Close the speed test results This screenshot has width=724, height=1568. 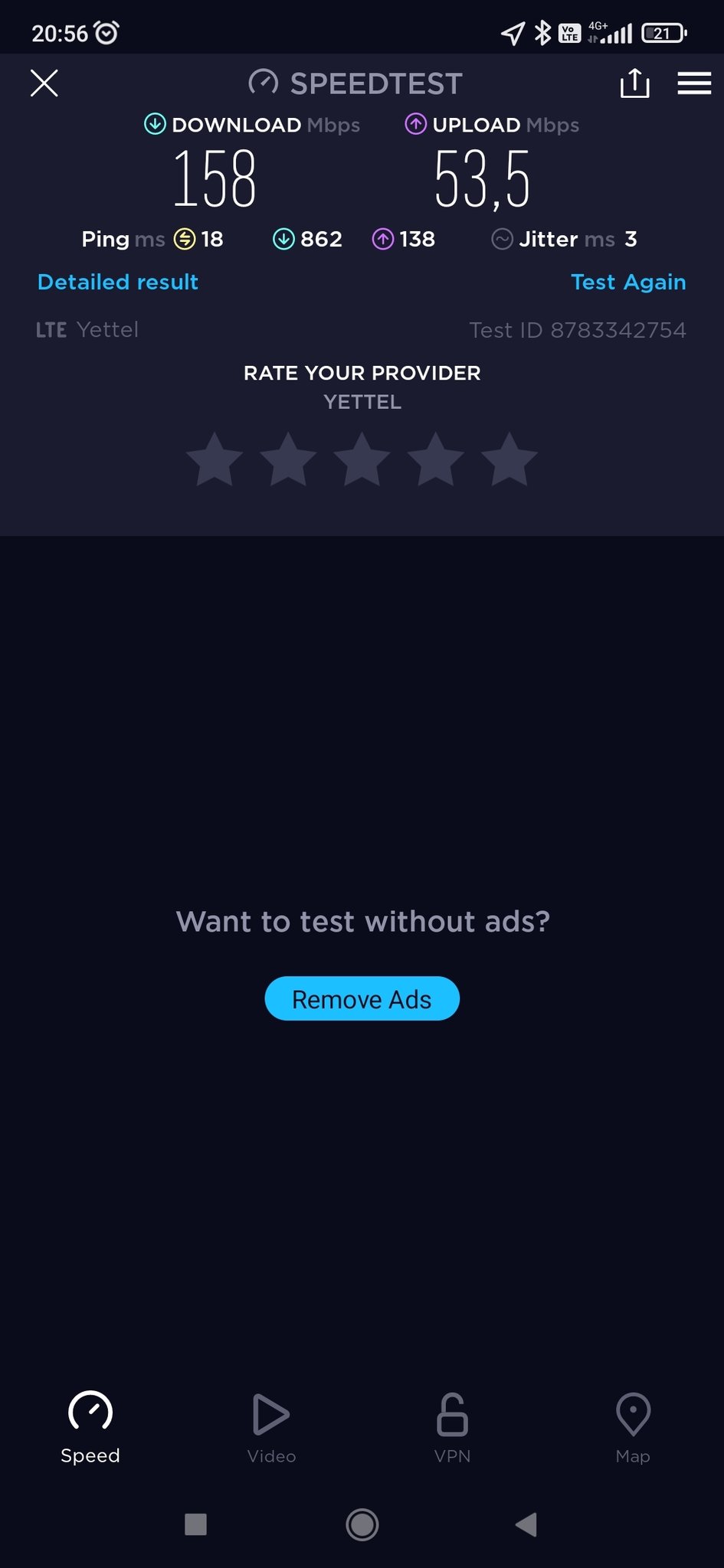click(44, 83)
